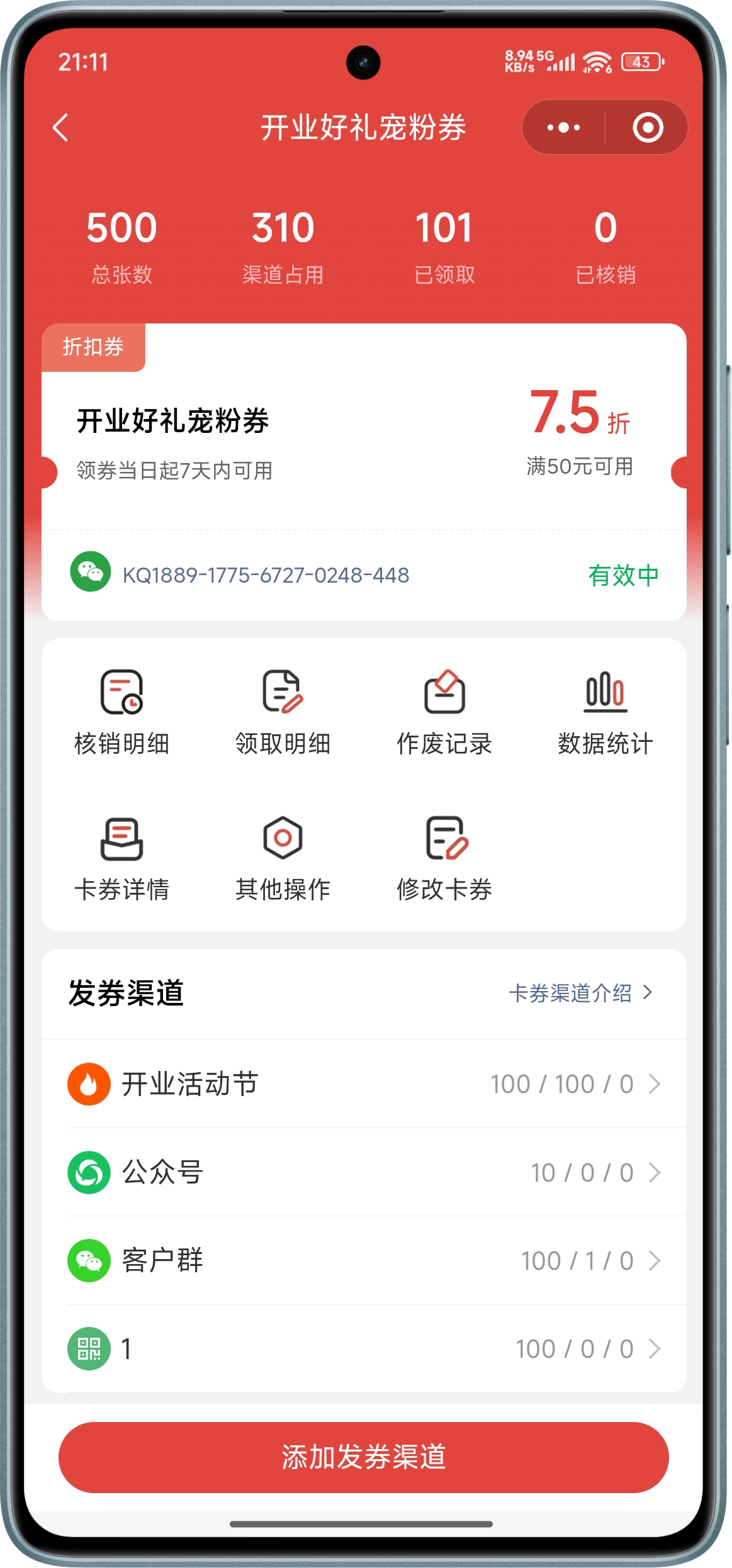Go back from 开业好礼宠粉券 page
This screenshot has width=732, height=1568.
(60, 128)
